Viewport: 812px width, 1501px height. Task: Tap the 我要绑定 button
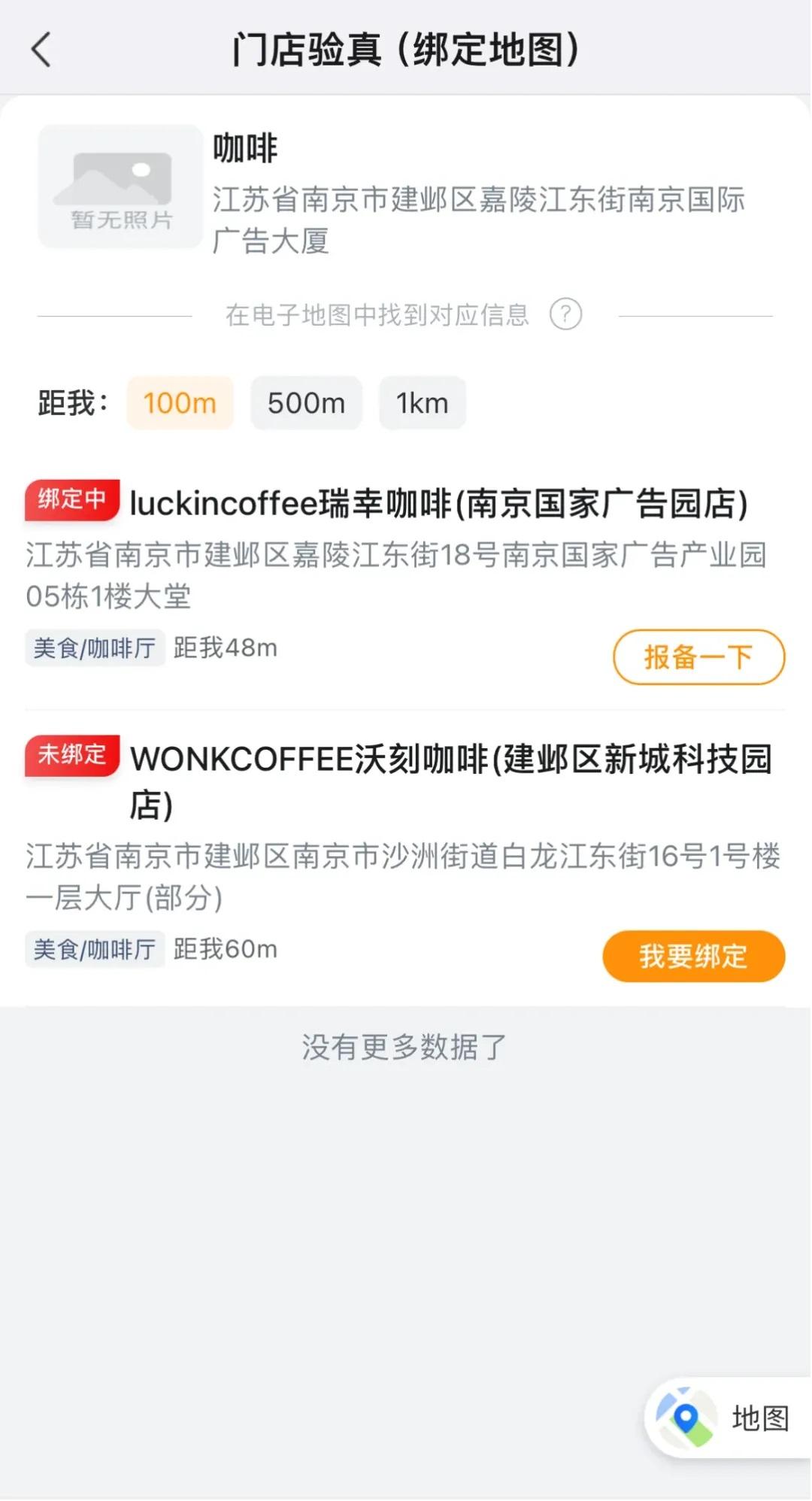[692, 956]
